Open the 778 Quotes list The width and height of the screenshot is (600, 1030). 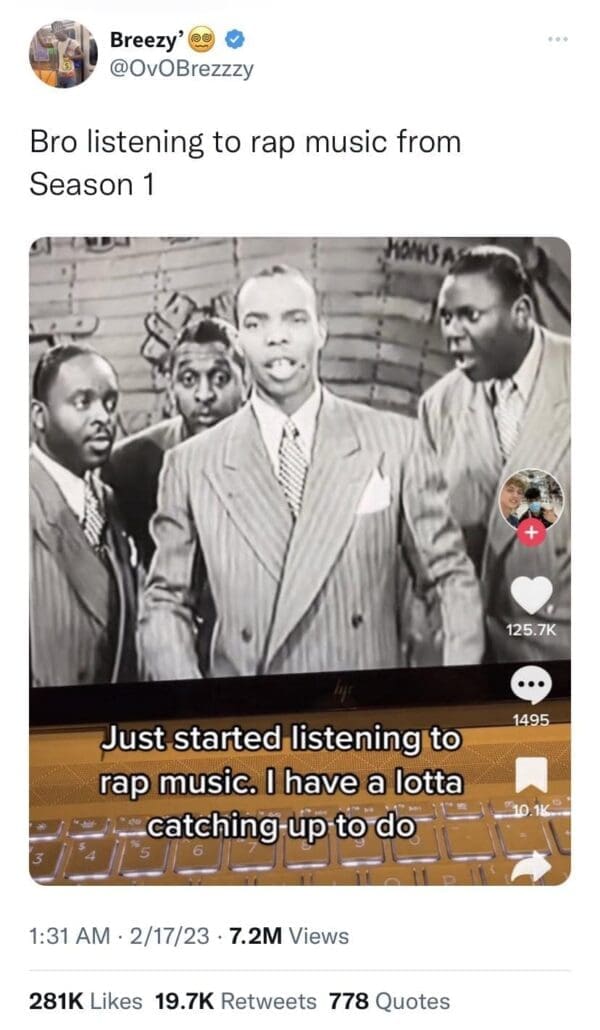(392, 1001)
